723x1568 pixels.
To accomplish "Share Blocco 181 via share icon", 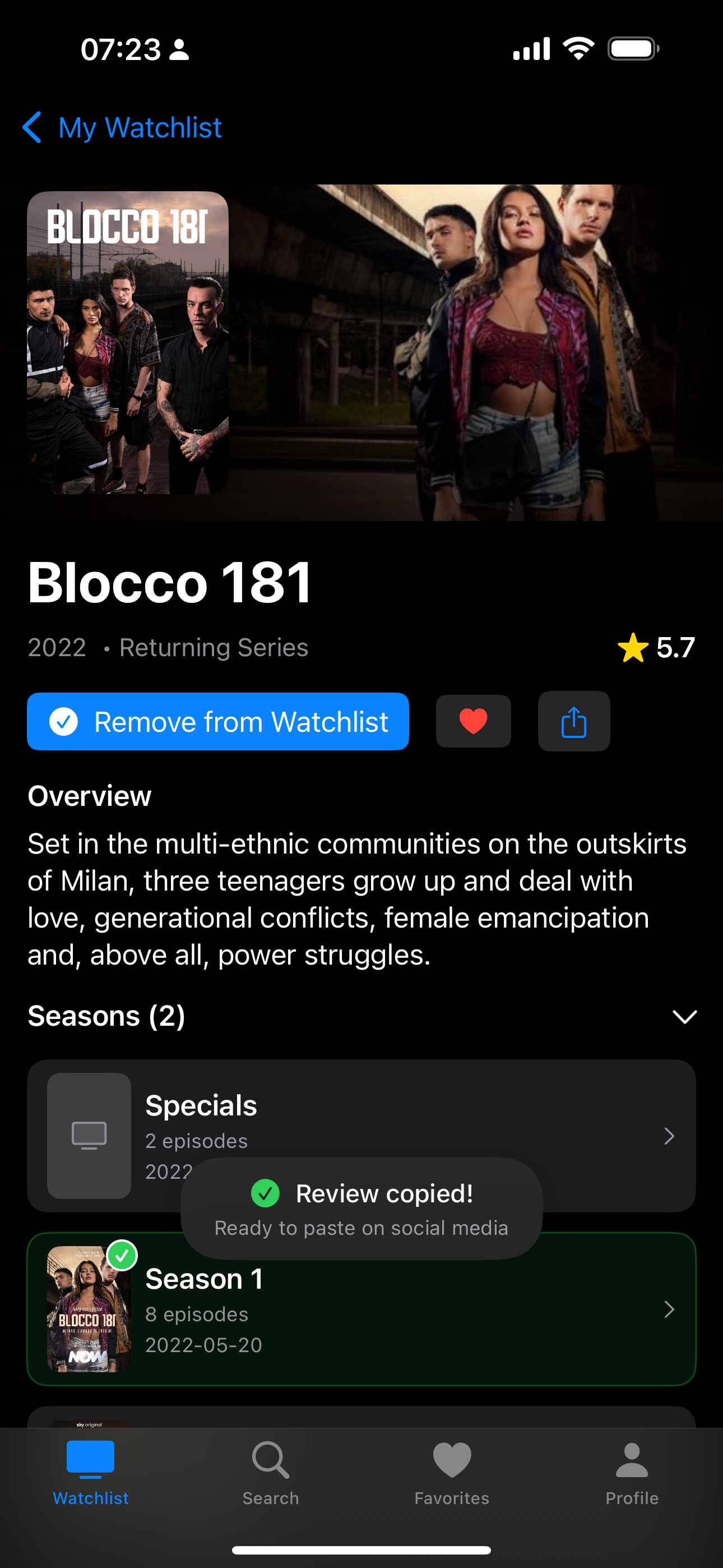I will [x=573, y=721].
